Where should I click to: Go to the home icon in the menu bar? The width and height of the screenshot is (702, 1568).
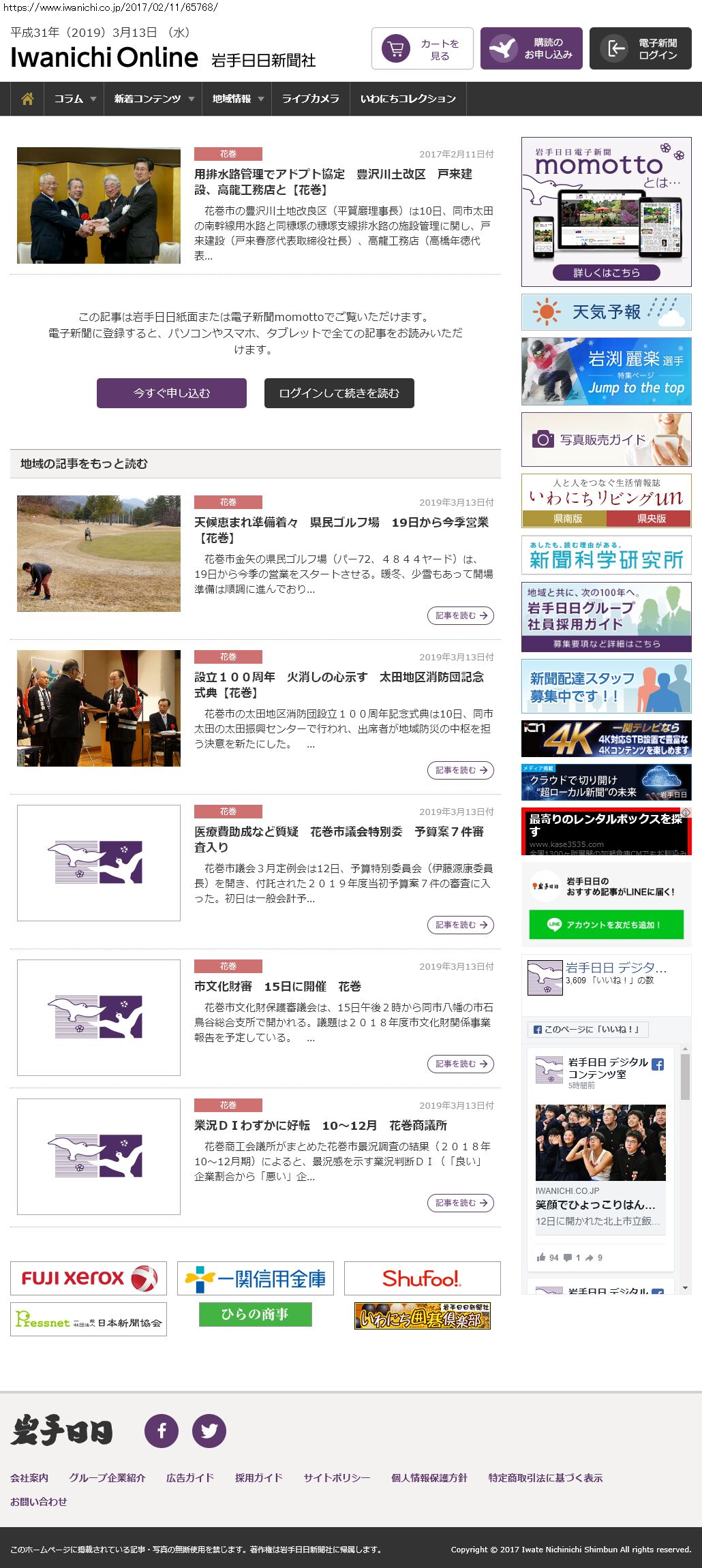click(x=27, y=99)
